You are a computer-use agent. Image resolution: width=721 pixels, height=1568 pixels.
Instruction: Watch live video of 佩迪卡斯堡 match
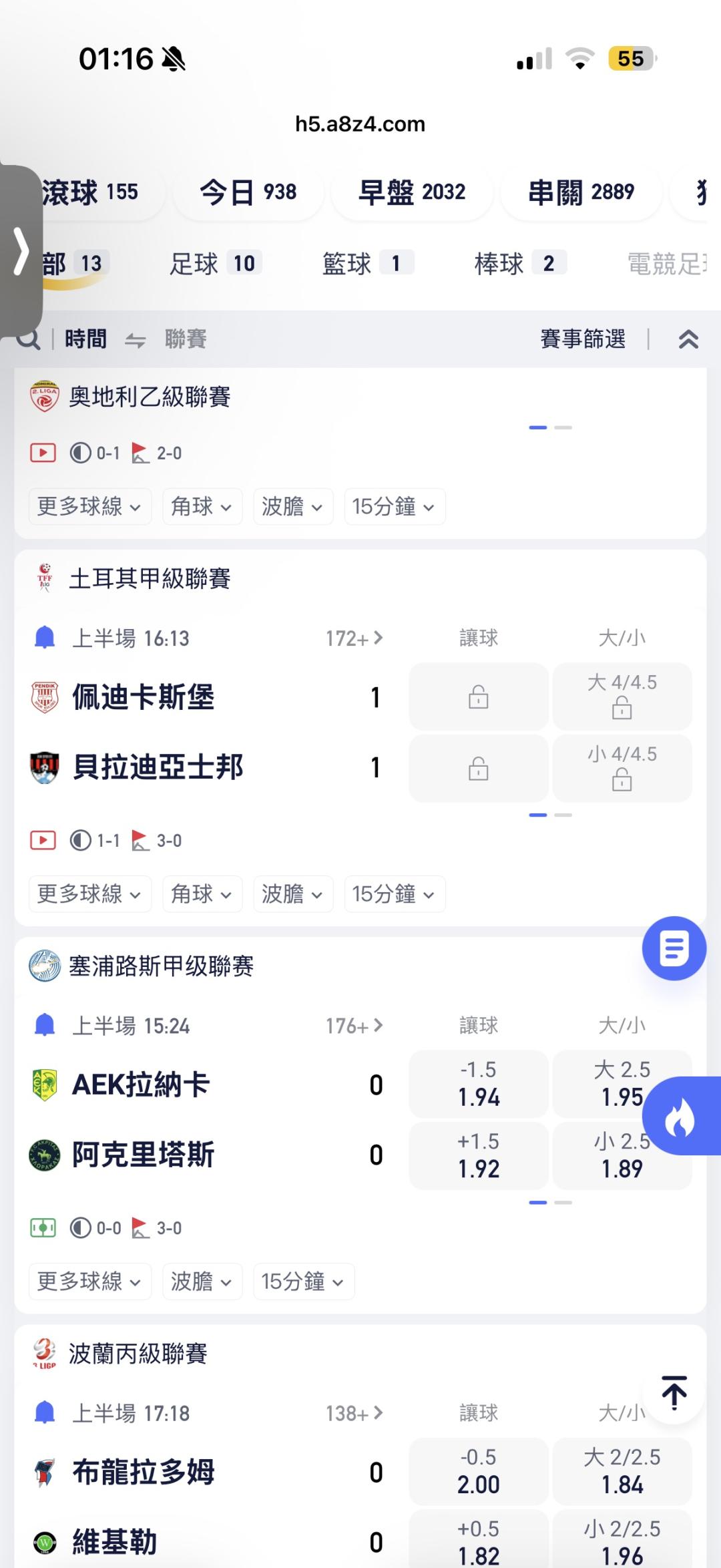(43, 840)
